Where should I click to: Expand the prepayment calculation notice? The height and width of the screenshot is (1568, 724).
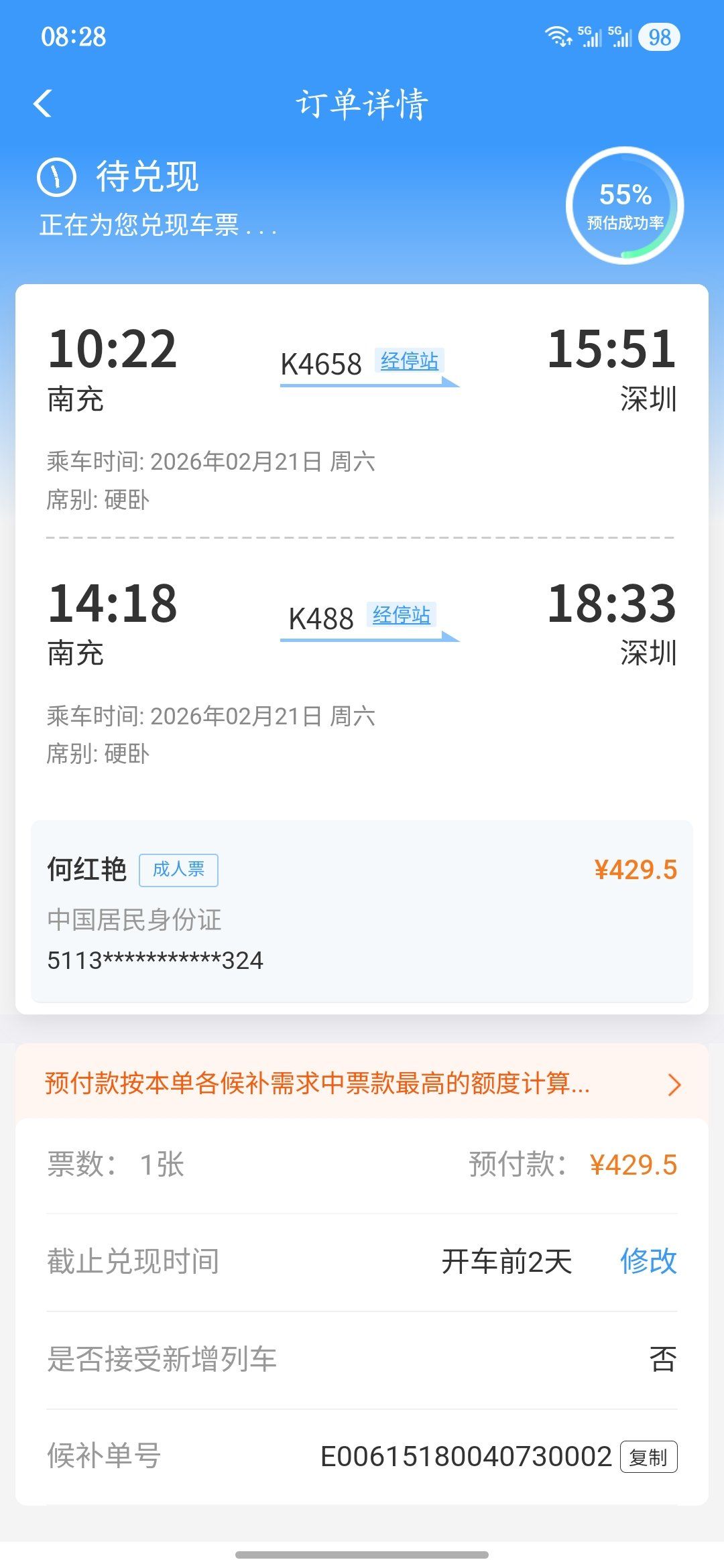coord(673,1084)
